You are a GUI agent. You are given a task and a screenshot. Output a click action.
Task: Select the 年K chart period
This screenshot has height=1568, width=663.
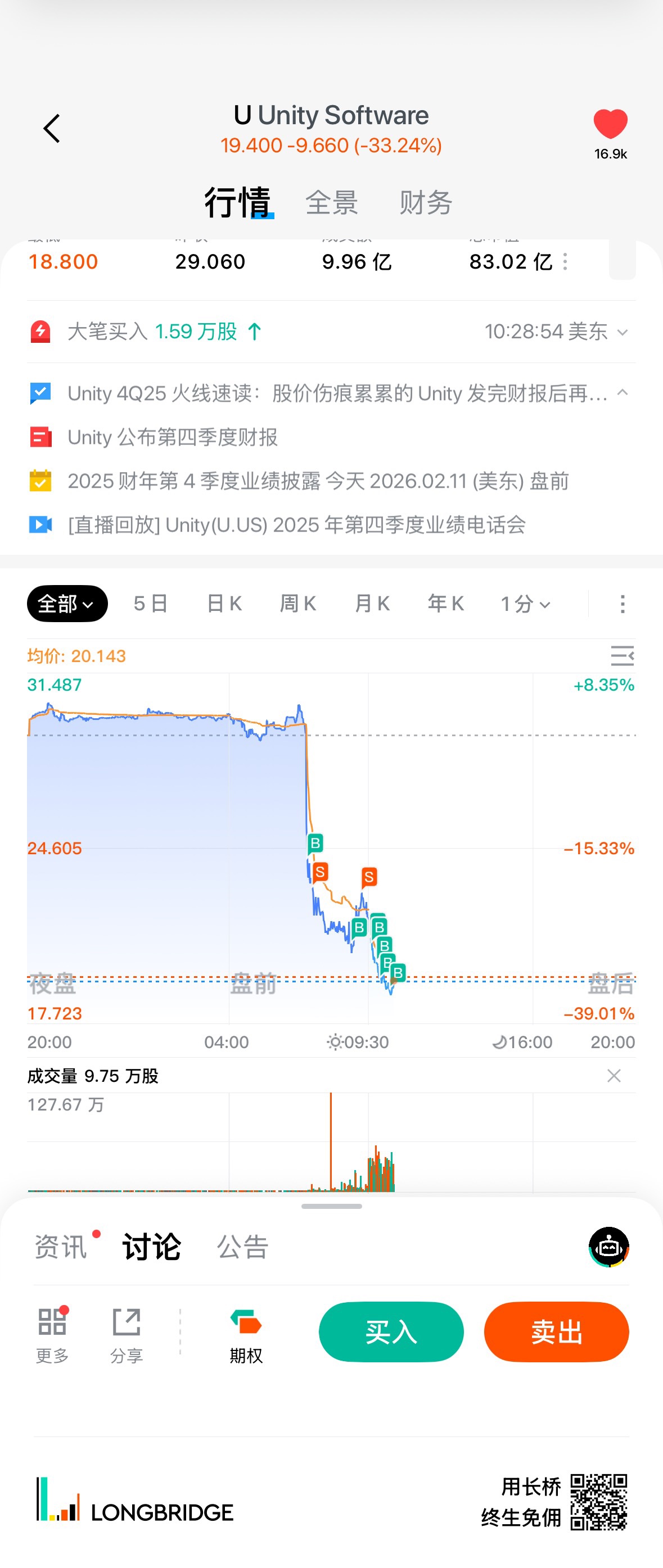click(x=445, y=604)
